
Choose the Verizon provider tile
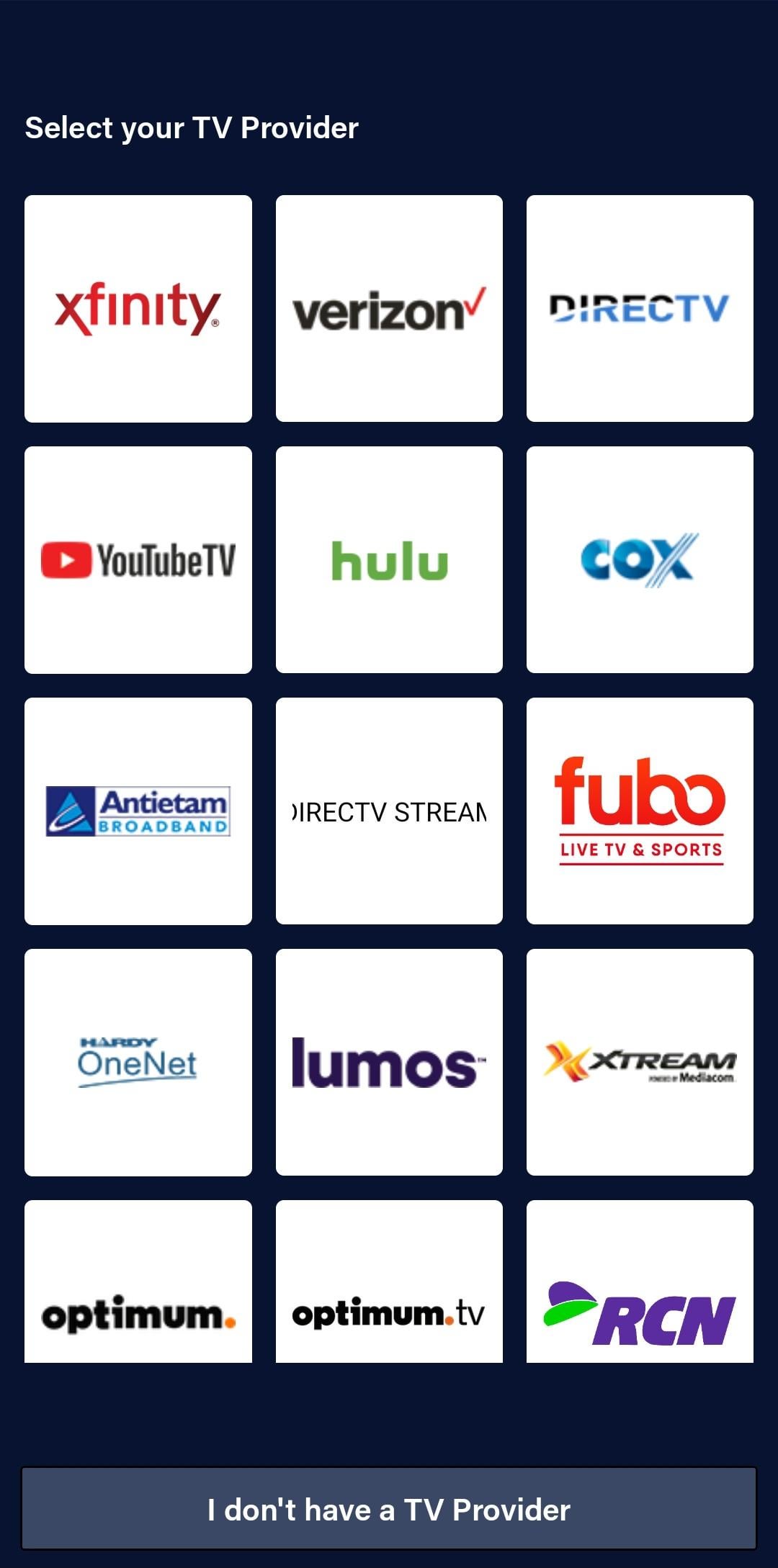[x=389, y=308]
